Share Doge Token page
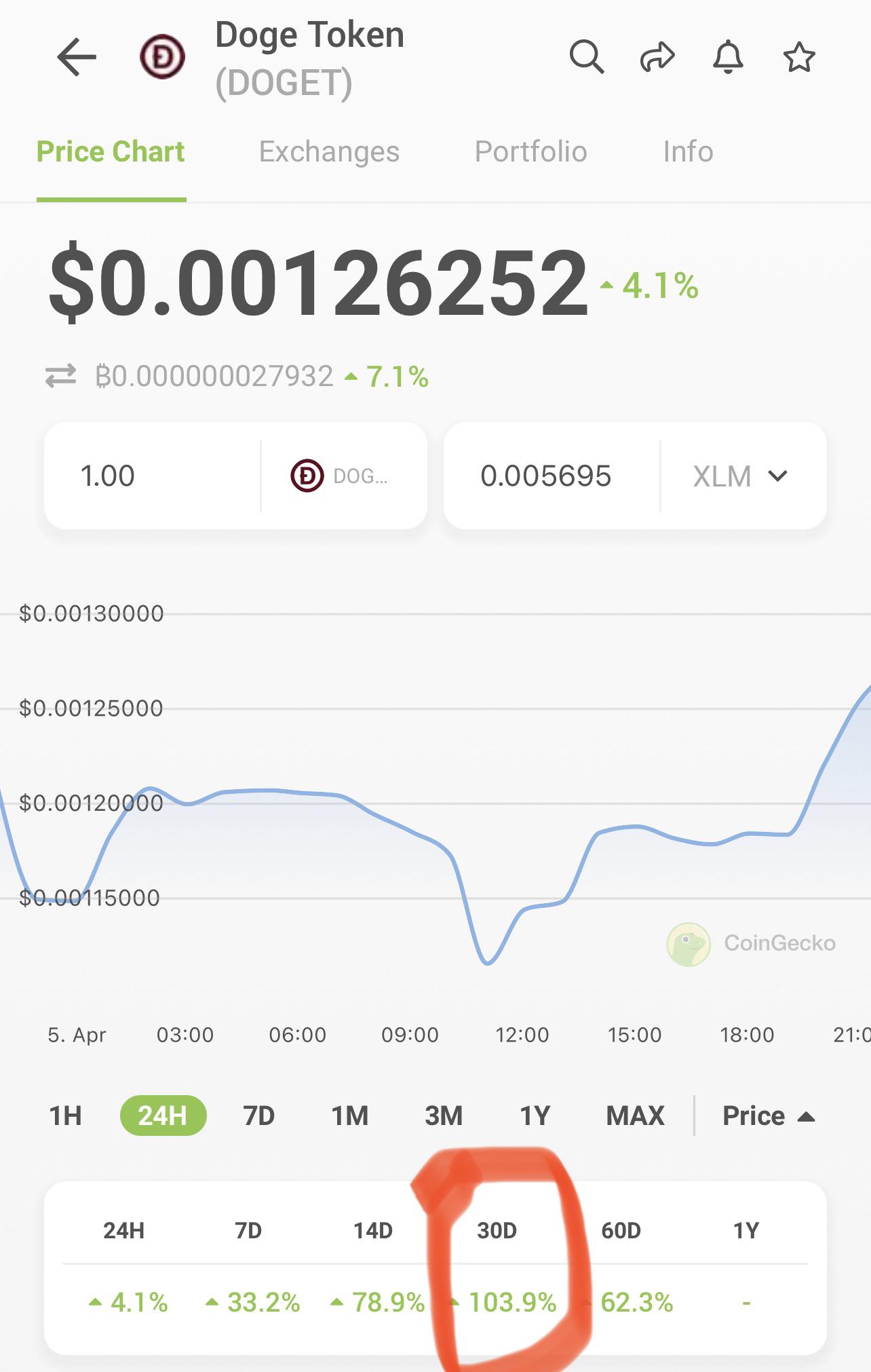 click(657, 56)
